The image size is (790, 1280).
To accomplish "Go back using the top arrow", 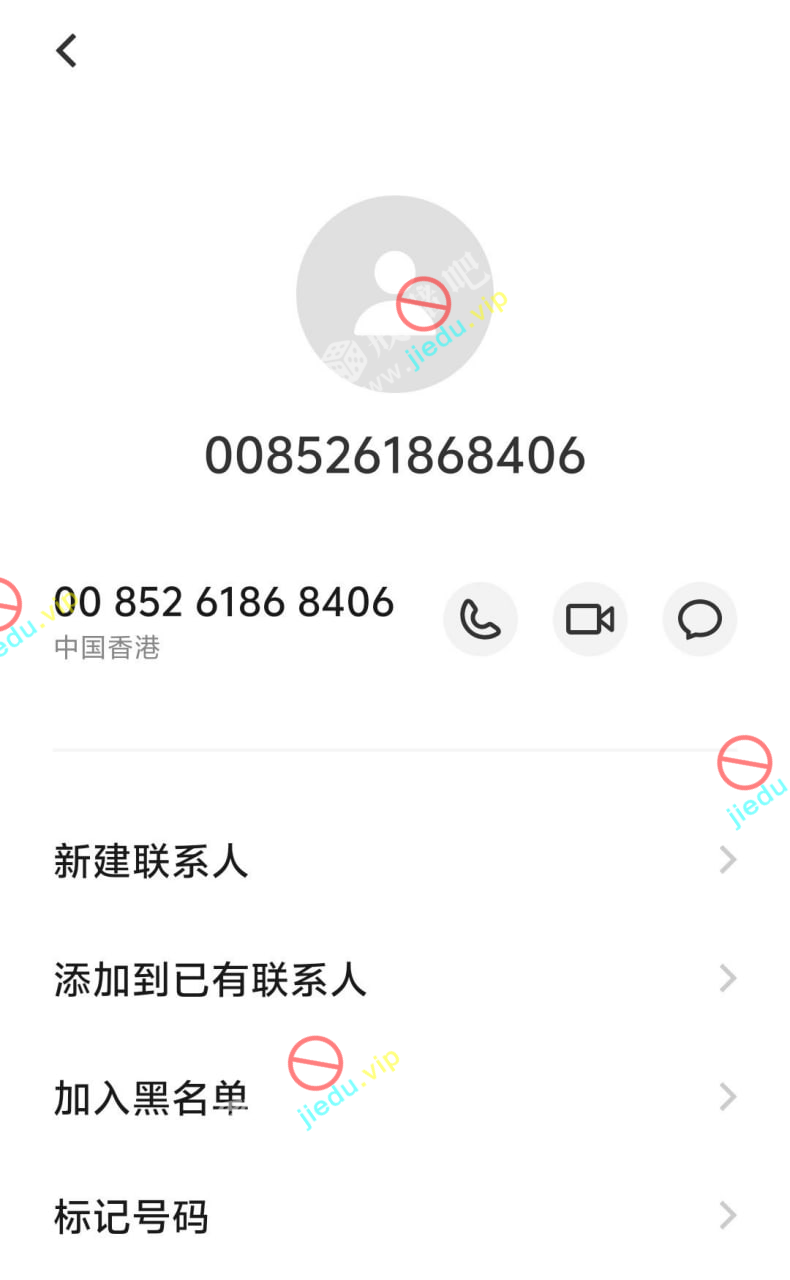I will [x=66, y=50].
